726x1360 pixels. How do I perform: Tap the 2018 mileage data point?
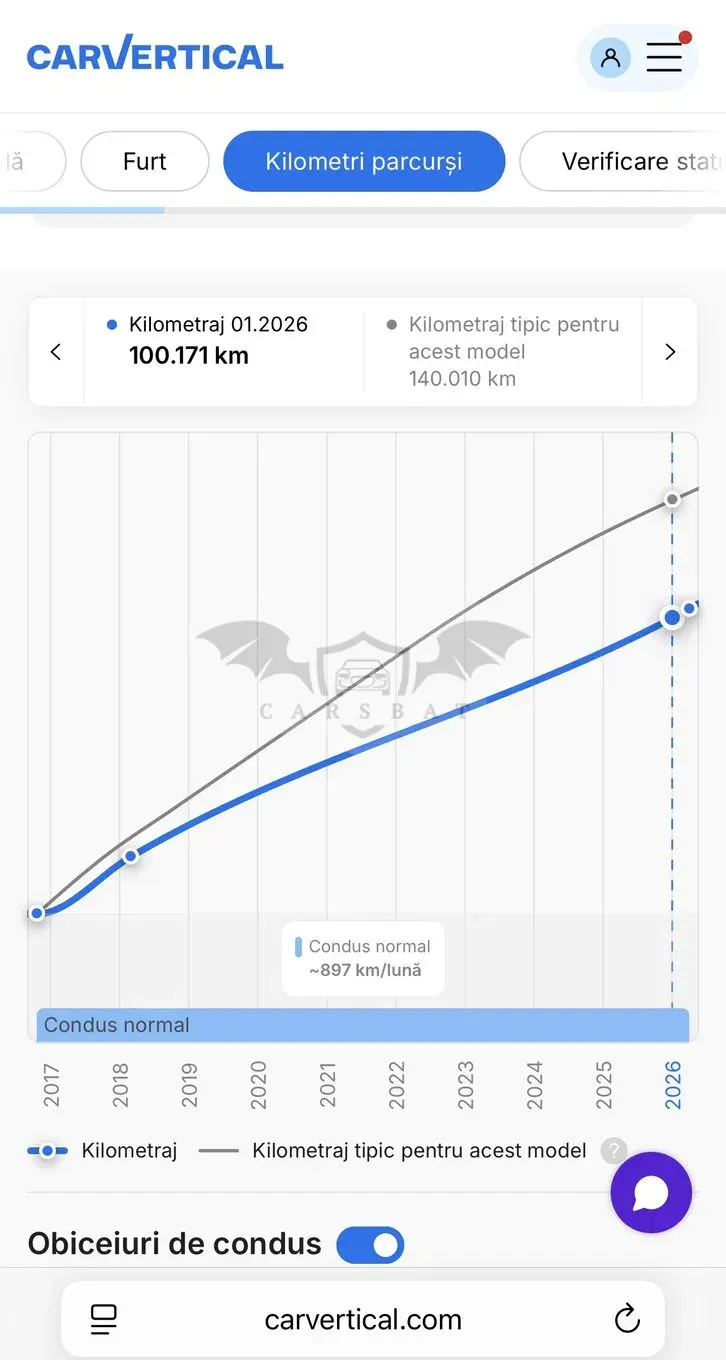130,856
